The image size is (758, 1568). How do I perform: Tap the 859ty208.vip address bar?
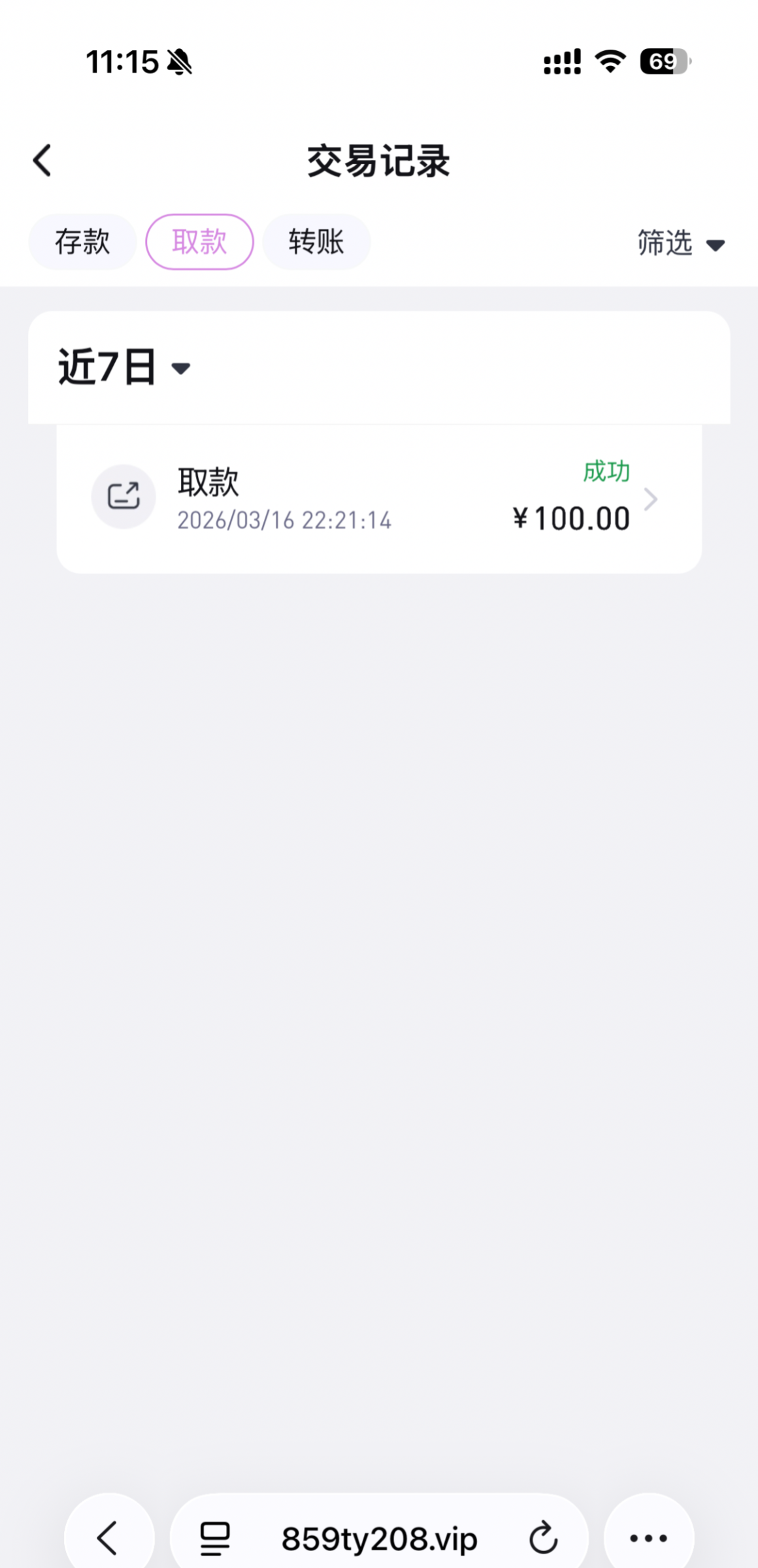[379, 1538]
